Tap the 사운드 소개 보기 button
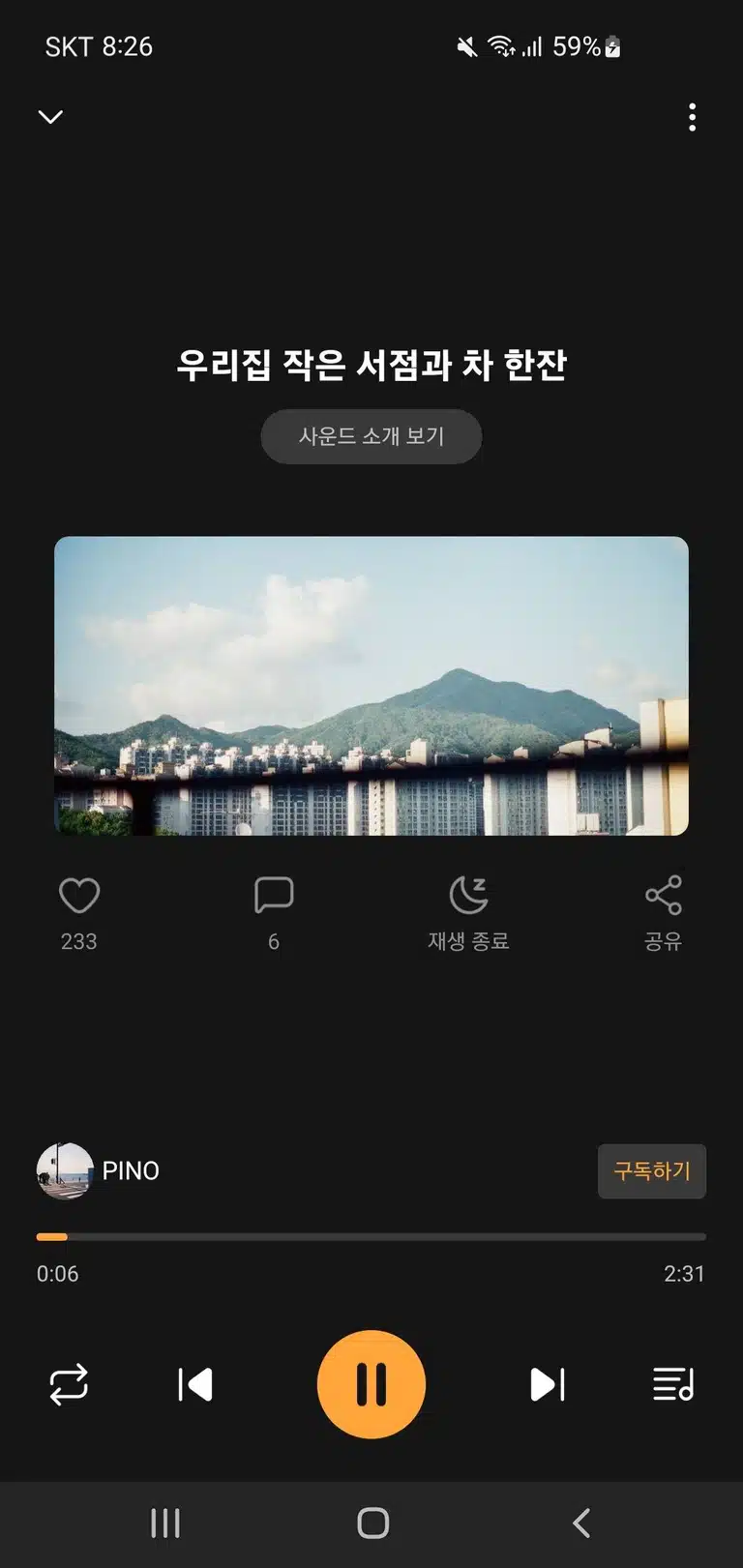The image size is (743, 1568). (x=371, y=436)
